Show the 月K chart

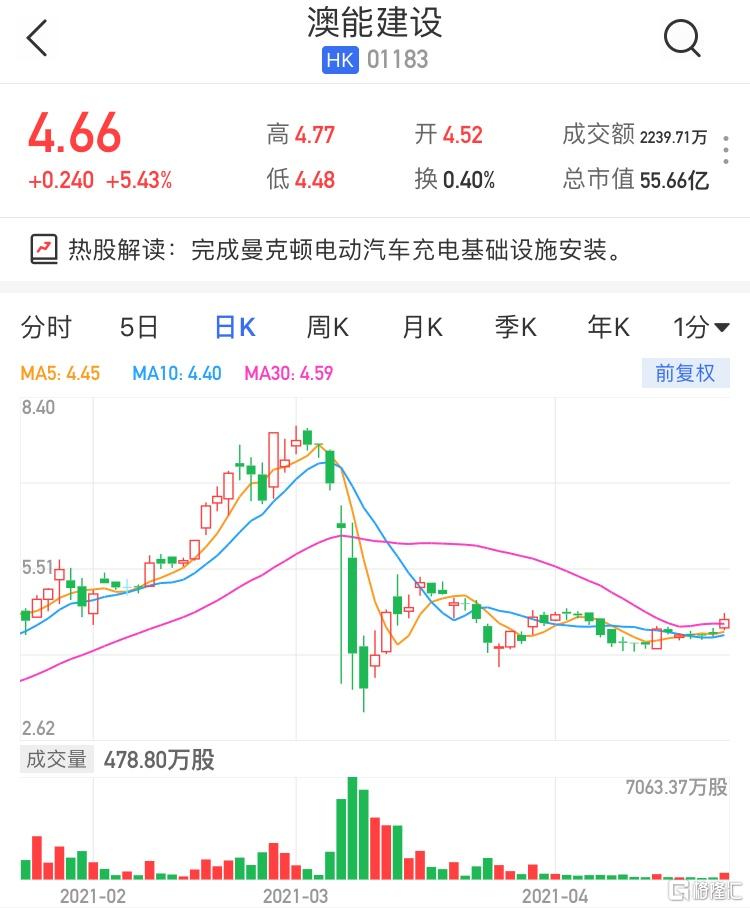pyautogui.click(x=422, y=327)
